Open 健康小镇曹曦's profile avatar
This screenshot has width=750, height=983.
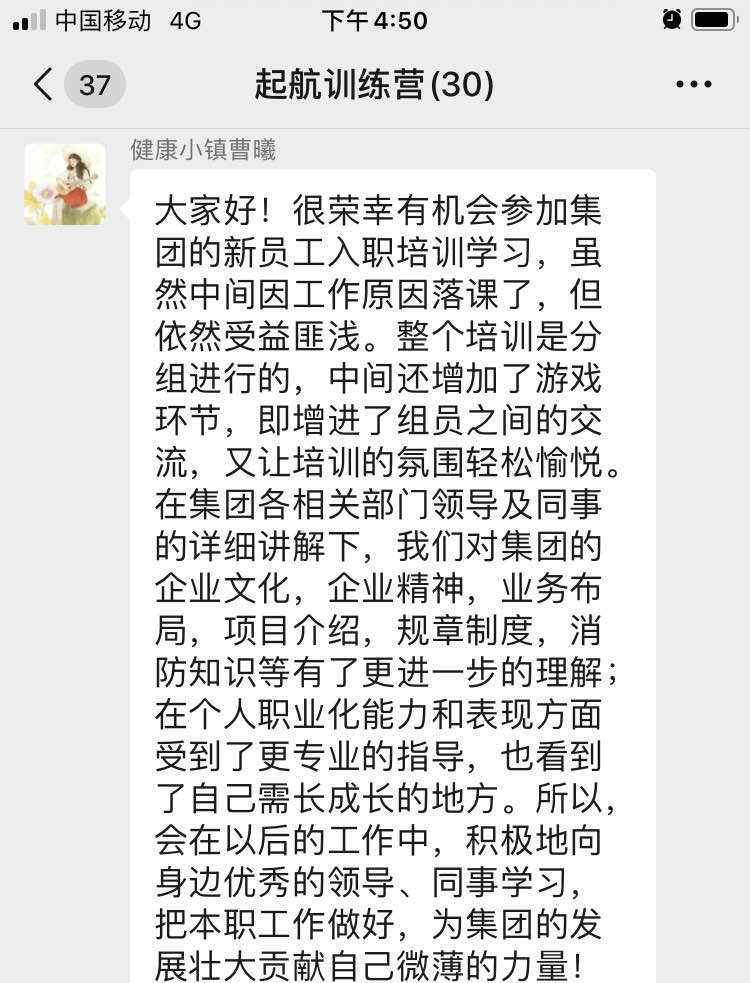click(65, 184)
